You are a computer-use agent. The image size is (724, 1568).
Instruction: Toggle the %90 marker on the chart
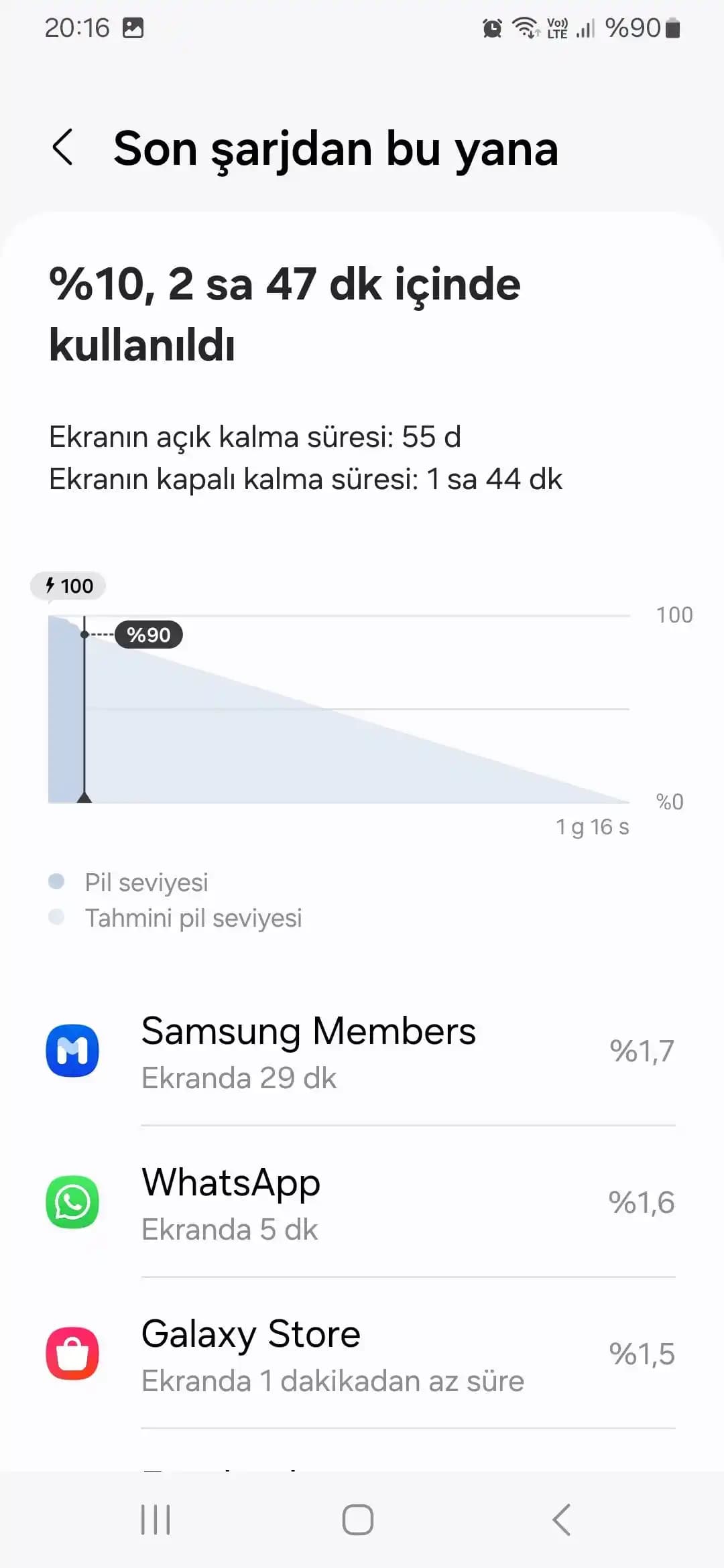[149, 635]
